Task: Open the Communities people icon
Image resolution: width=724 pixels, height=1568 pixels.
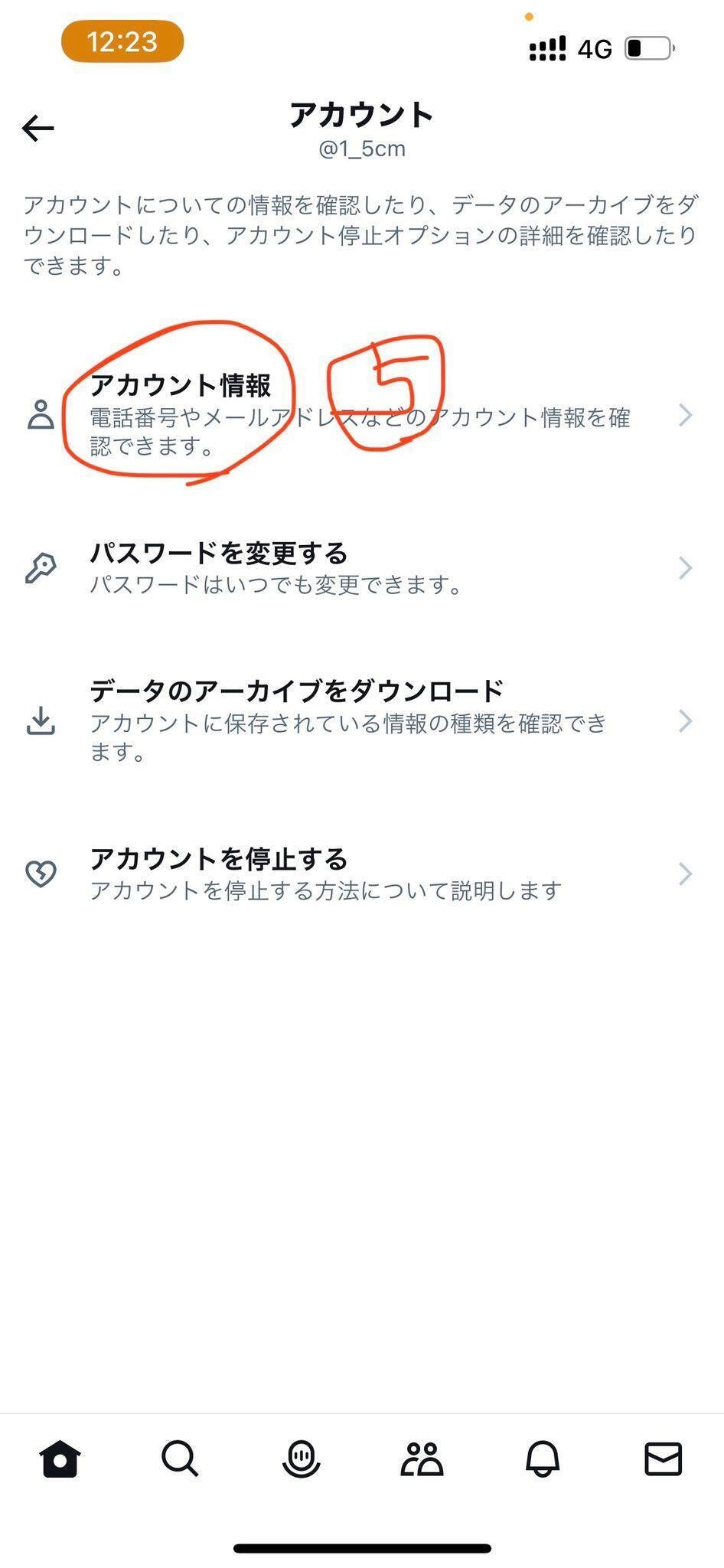Action: [x=422, y=1460]
